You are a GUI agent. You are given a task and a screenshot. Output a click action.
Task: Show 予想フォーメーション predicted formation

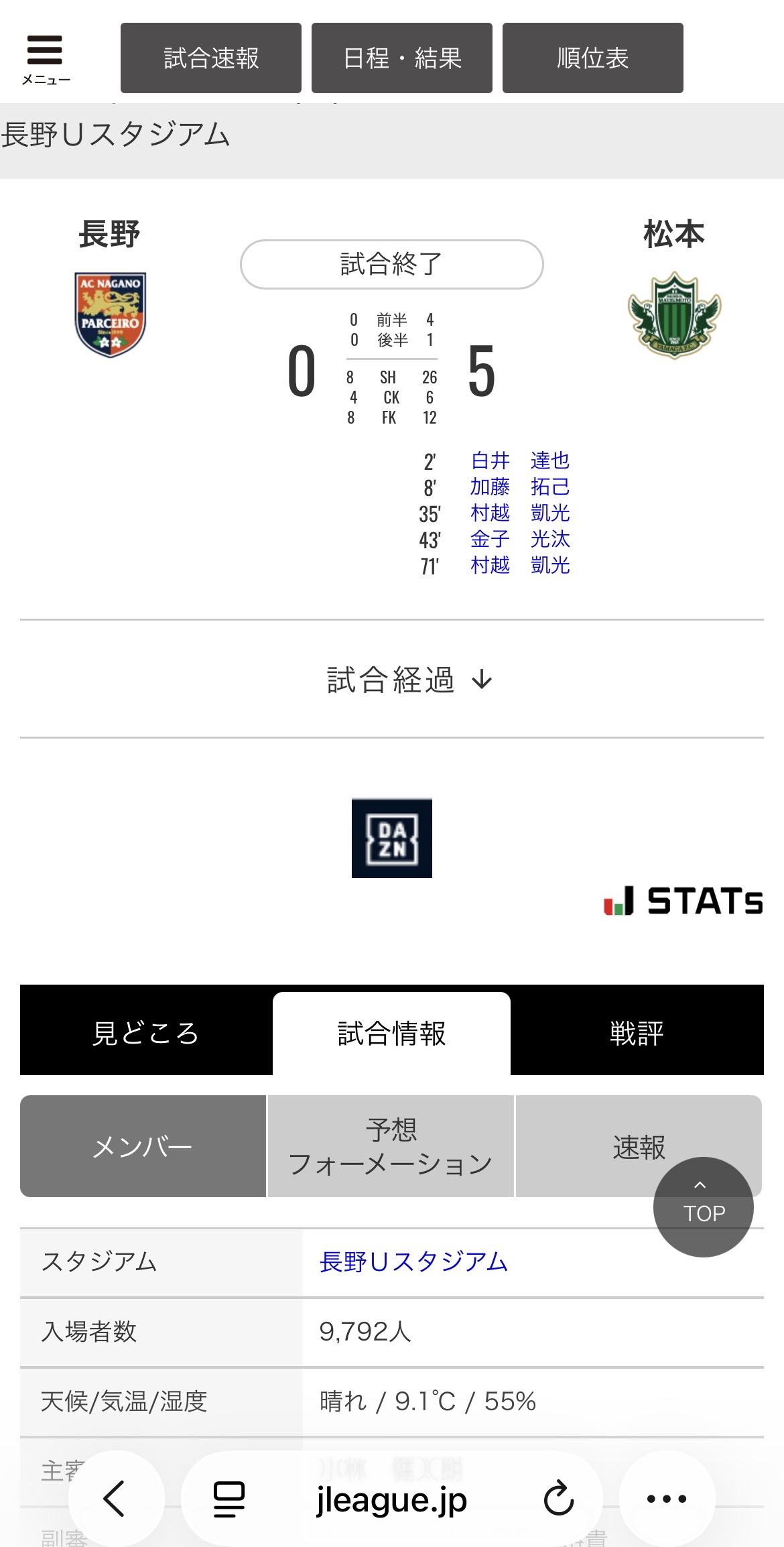391,1146
